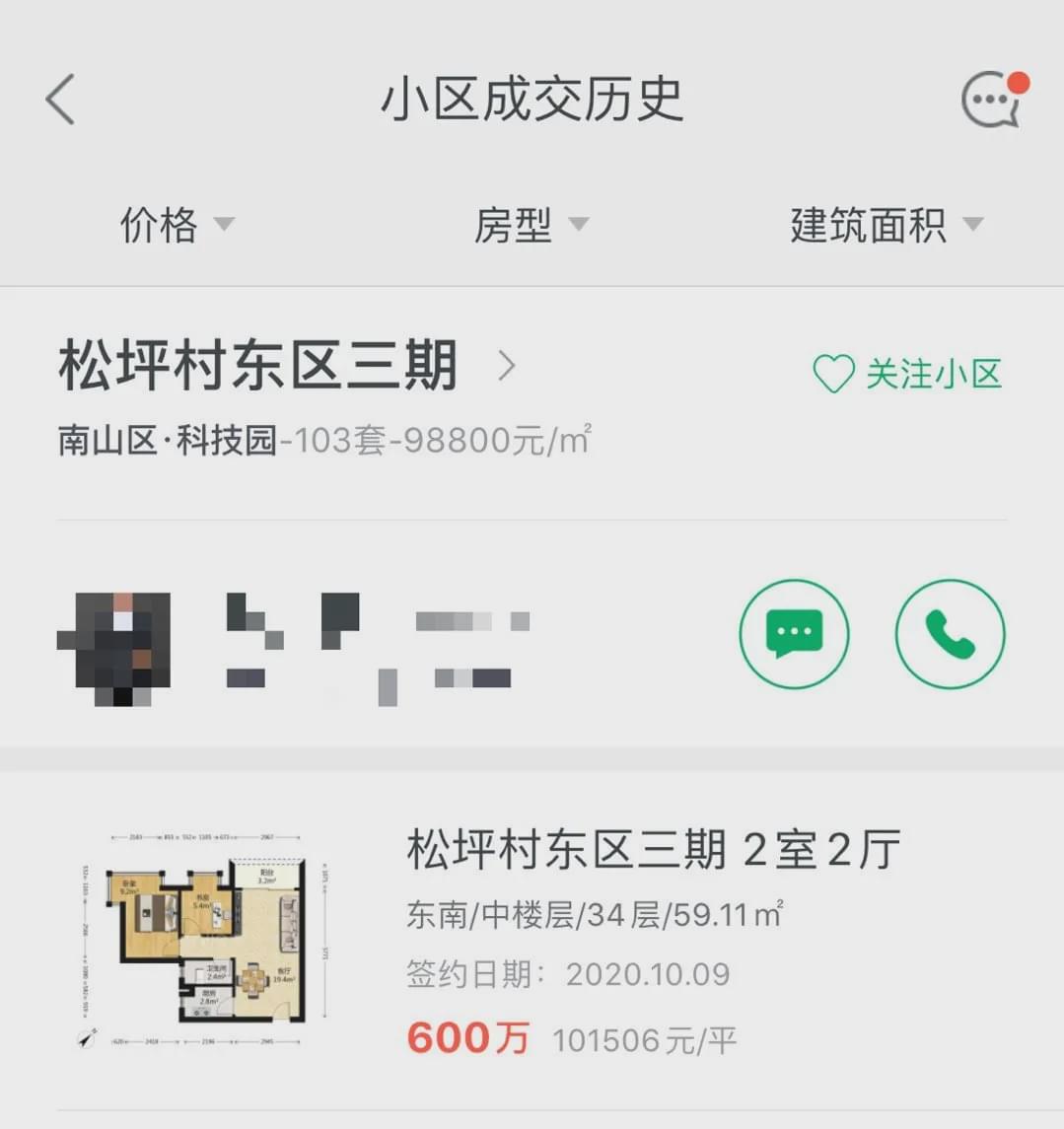Go back from 小区成交历史
Viewport: 1064px width, 1129px height.
pos(61,100)
